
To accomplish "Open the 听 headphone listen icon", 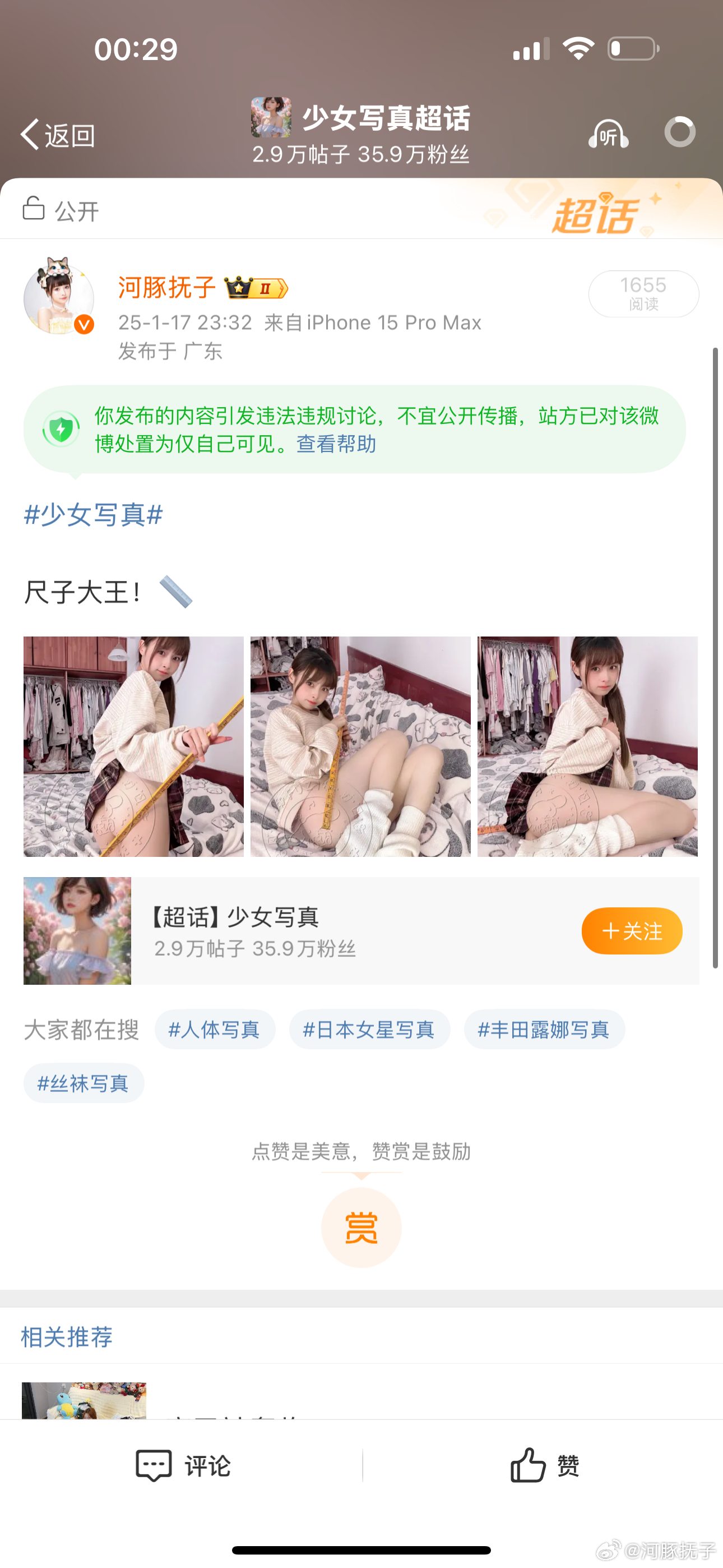I will click(608, 134).
